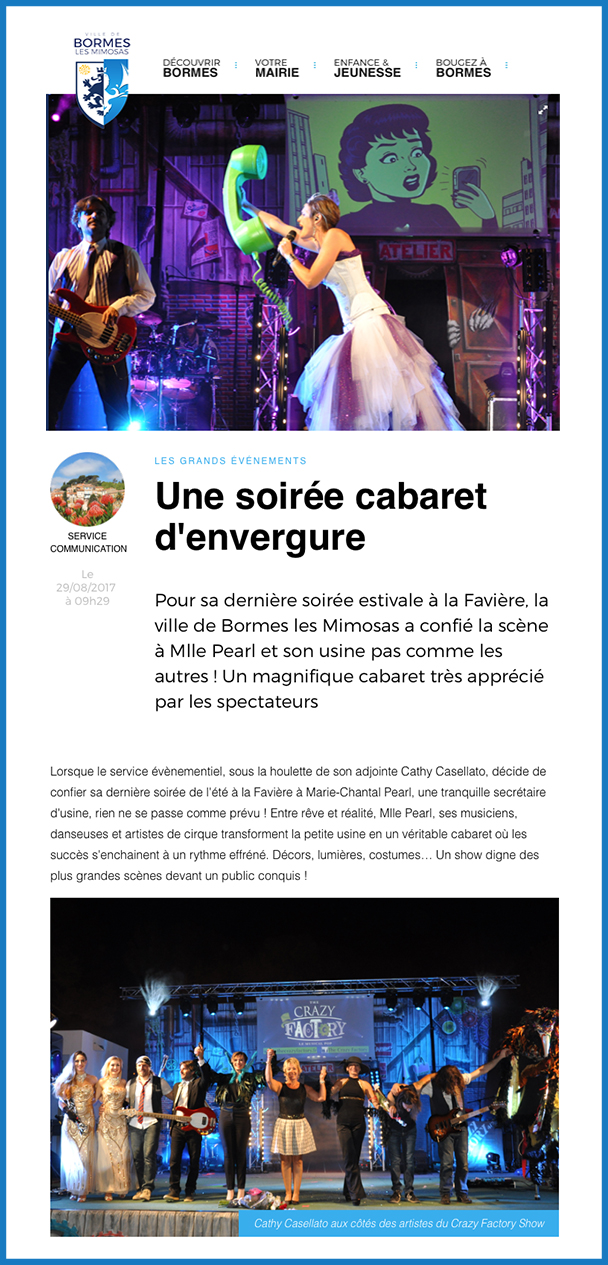Open the Les Grands Évènements category link
The width and height of the screenshot is (608, 1265).
click(231, 461)
